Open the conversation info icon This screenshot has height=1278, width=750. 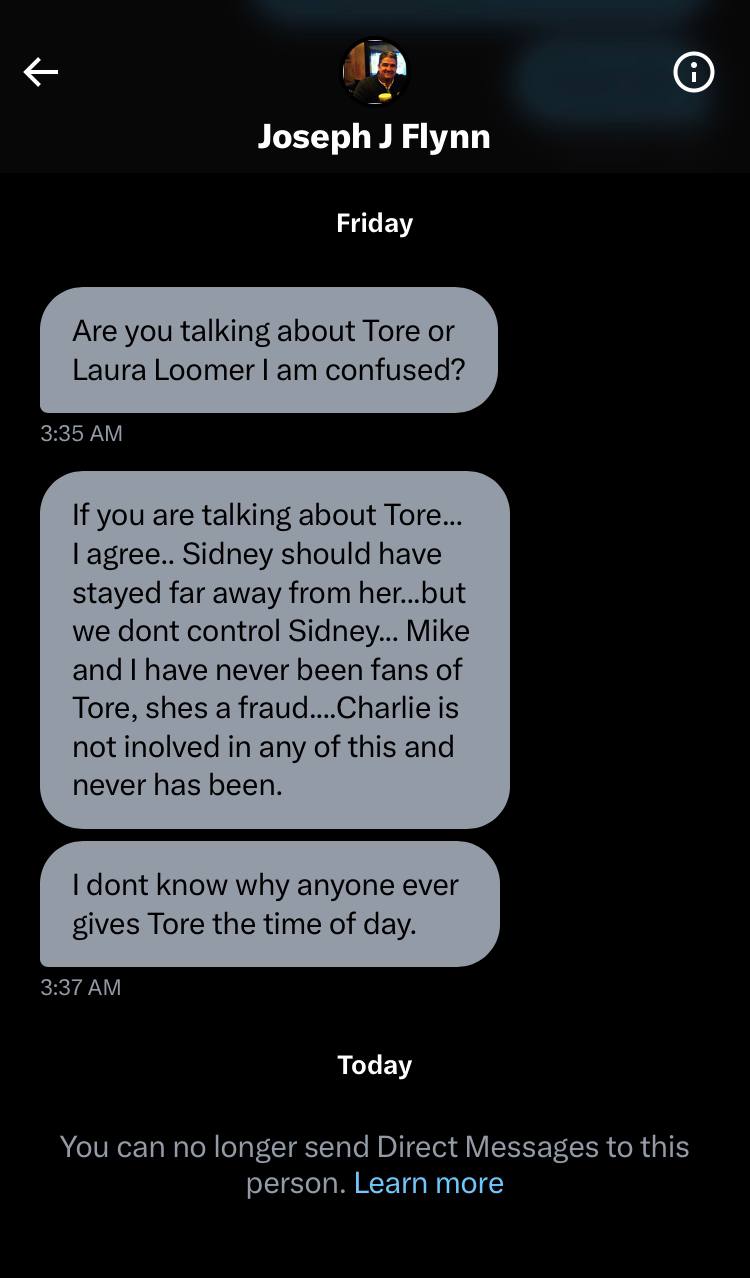(694, 72)
